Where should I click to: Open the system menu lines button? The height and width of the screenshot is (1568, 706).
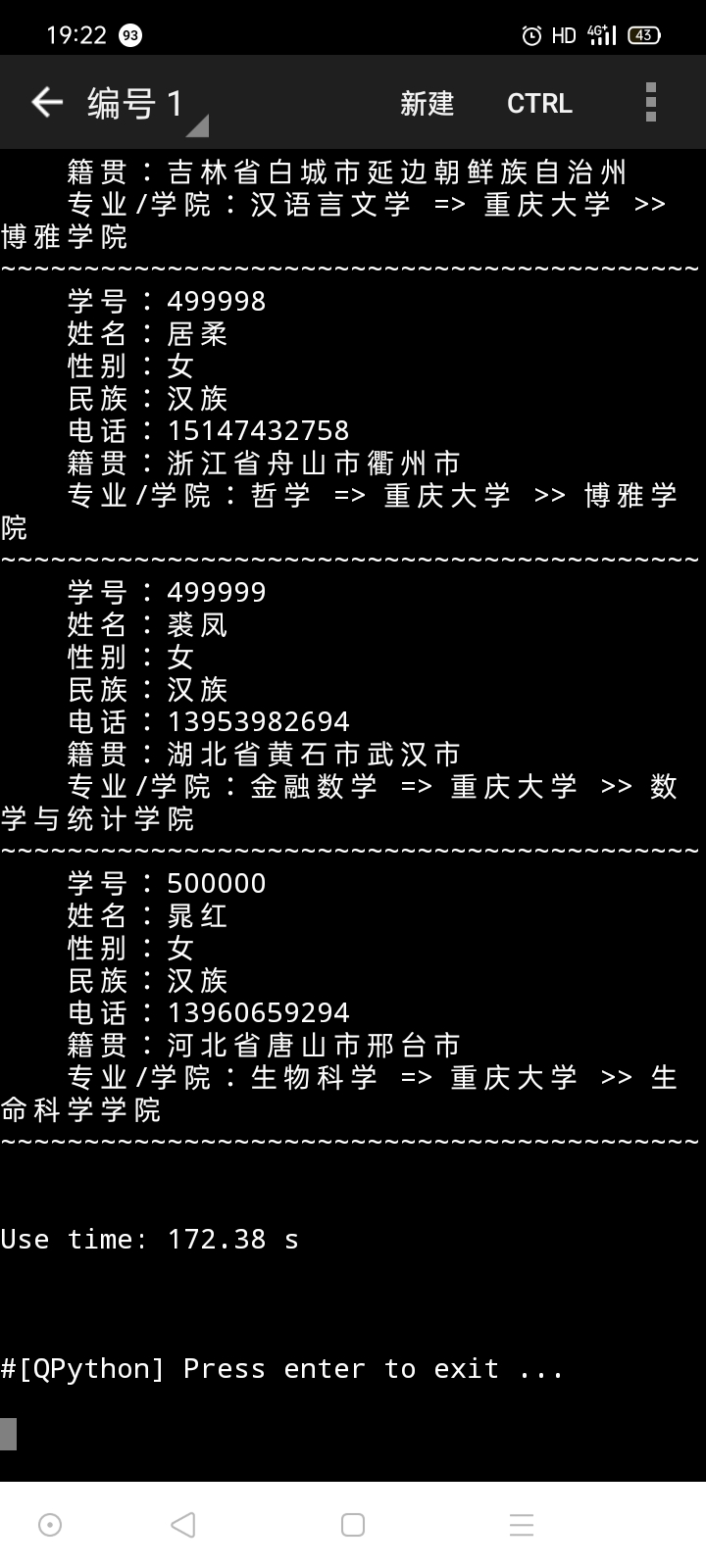[522, 1525]
